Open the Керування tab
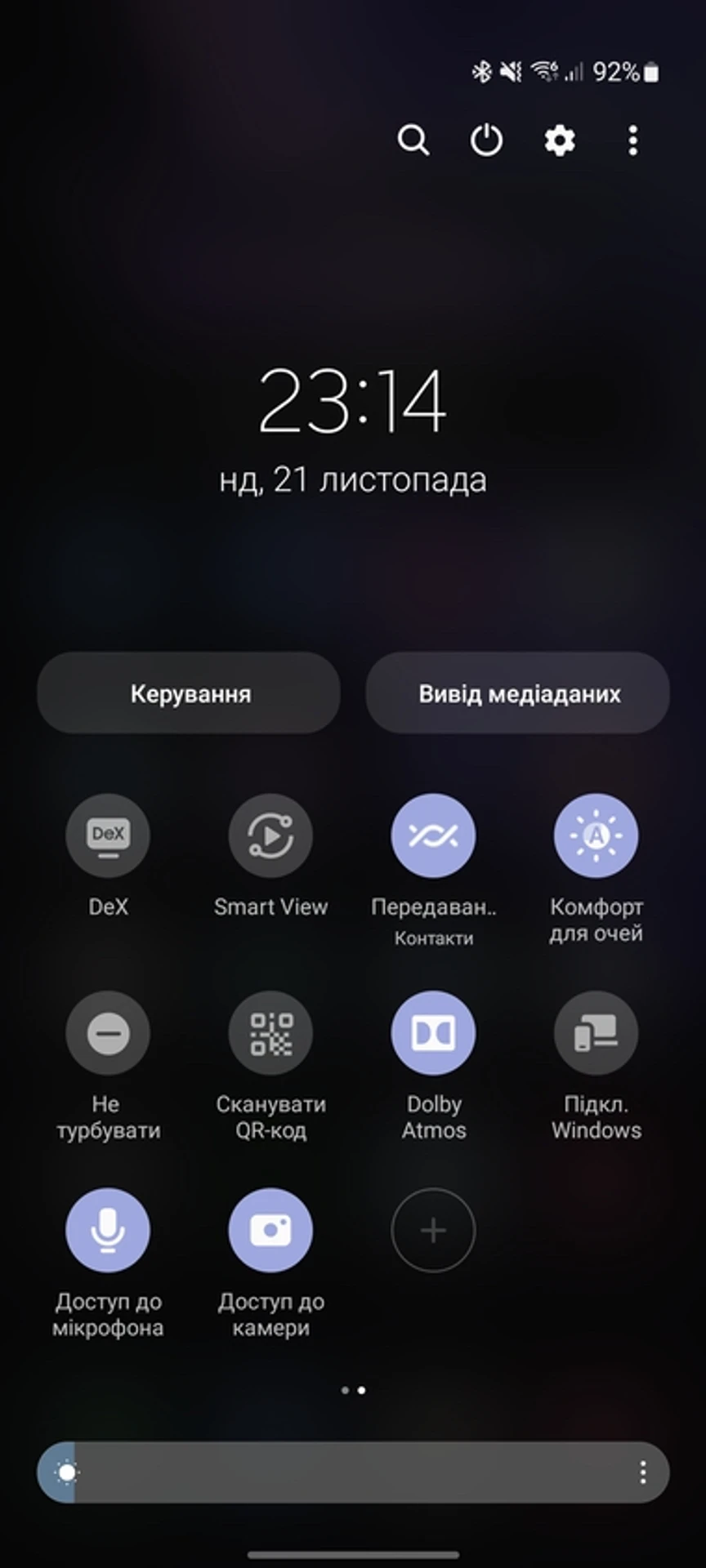The height and width of the screenshot is (1568, 706). click(188, 693)
